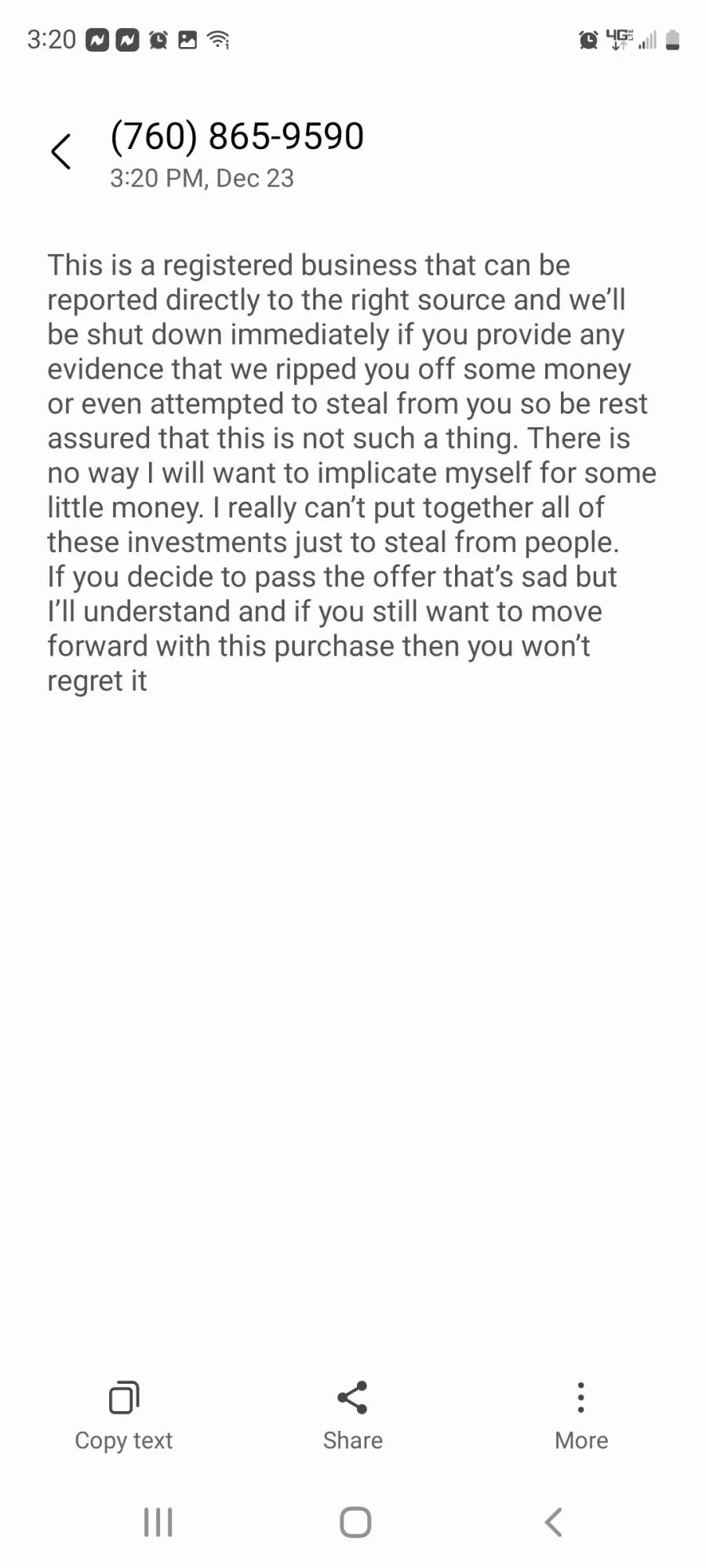Go to the home screen
Viewport: 706px width, 1568px height.
[x=355, y=1523]
